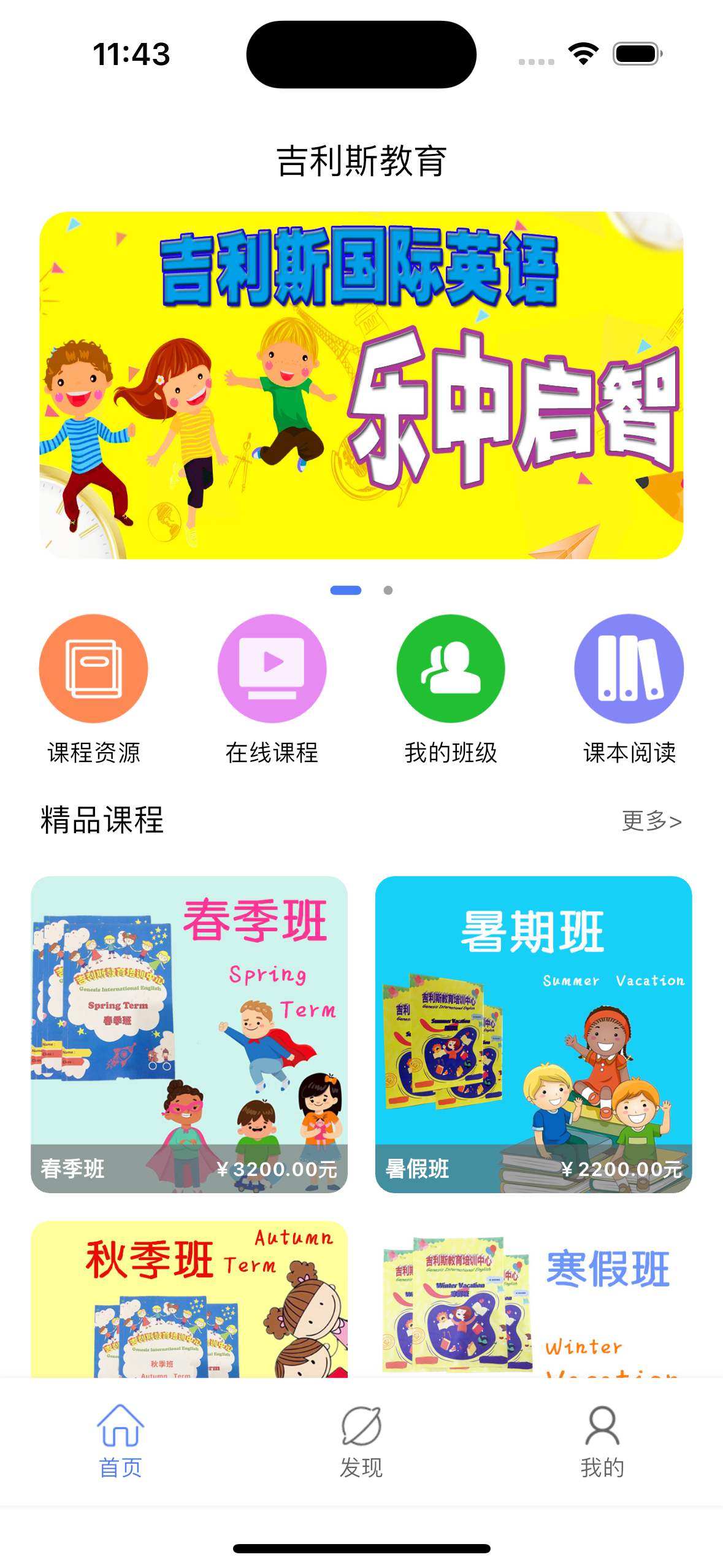Switch to the 我的 profile tab
723x1568 pixels.
tap(602, 1442)
